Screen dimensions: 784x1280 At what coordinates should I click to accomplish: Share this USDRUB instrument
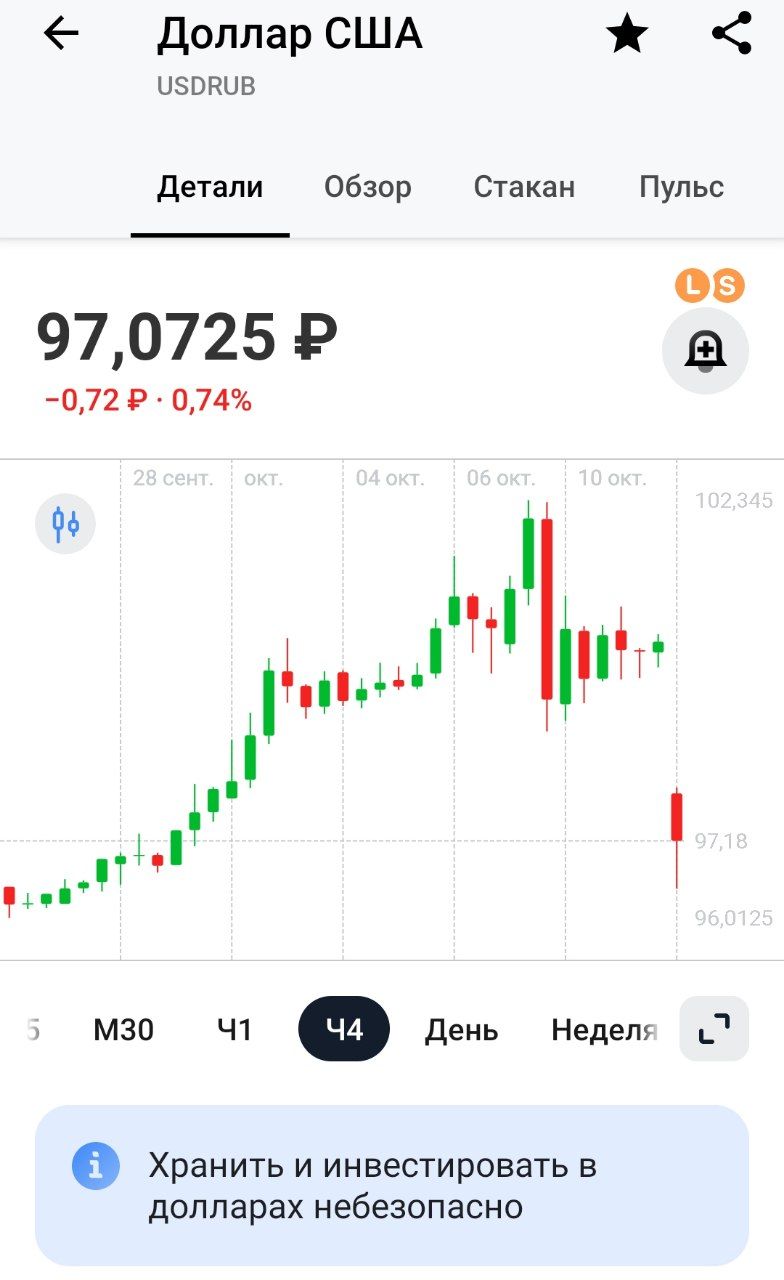pyautogui.click(x=732, y=35)
